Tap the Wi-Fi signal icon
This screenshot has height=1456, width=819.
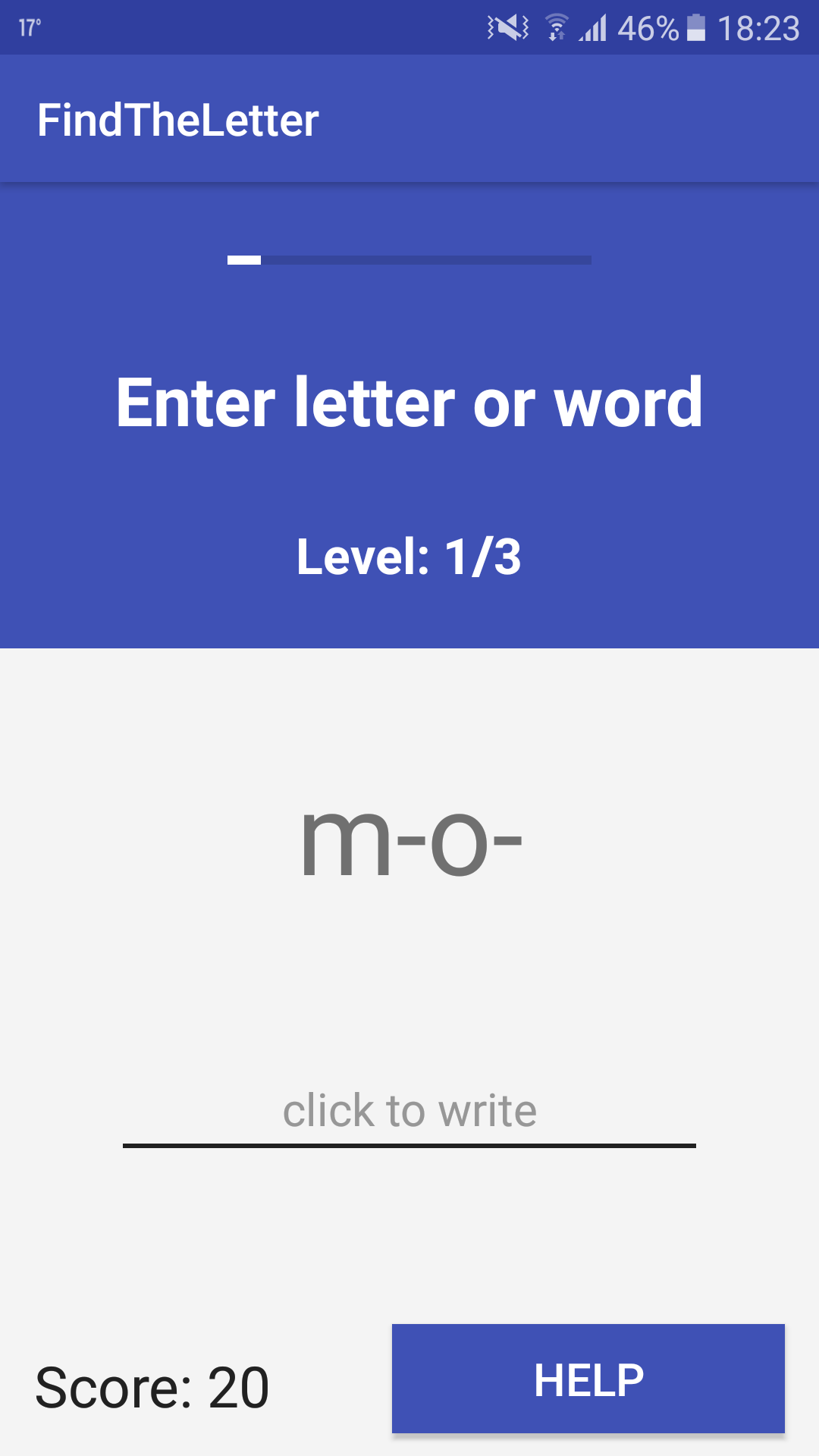tap(557, 25)
